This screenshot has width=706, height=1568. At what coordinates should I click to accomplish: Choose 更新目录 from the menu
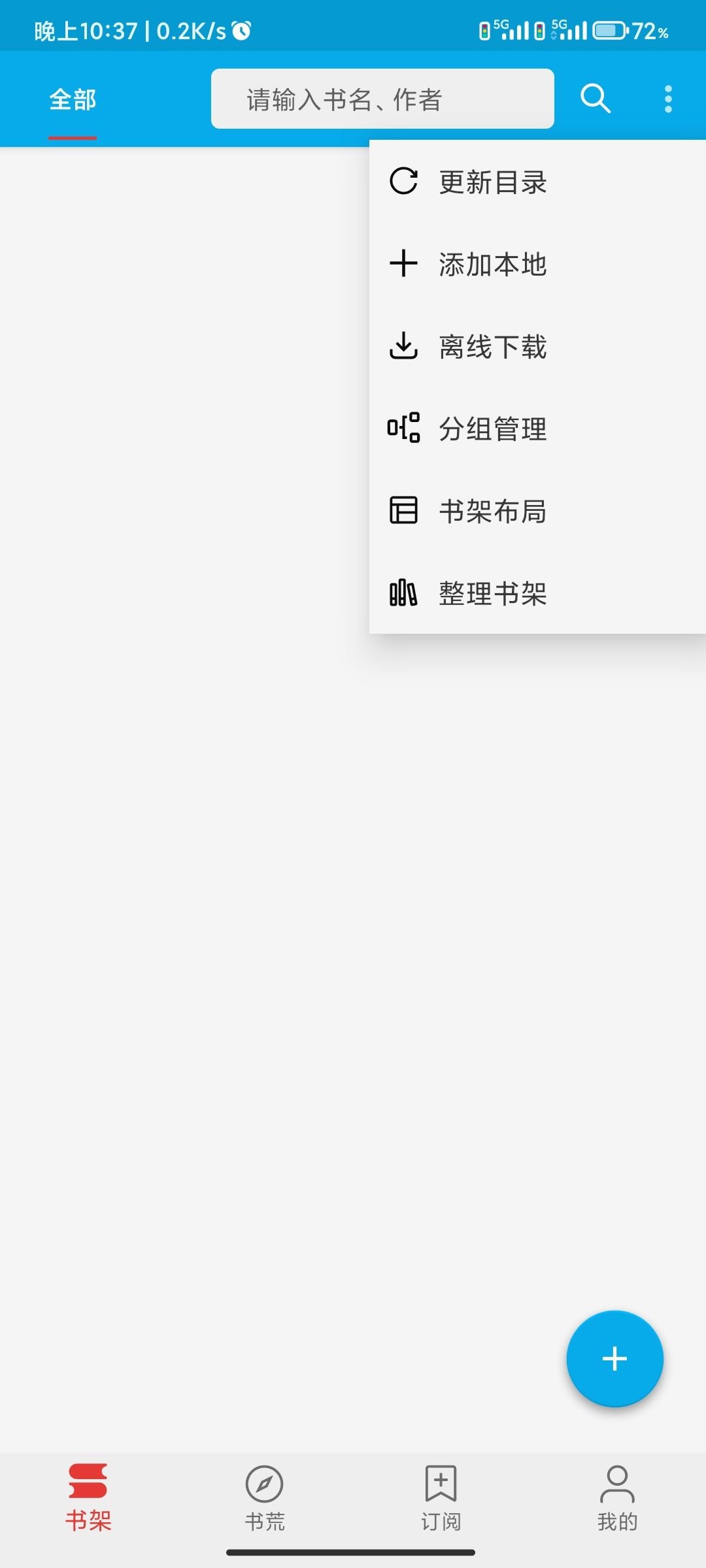point(492,182)
